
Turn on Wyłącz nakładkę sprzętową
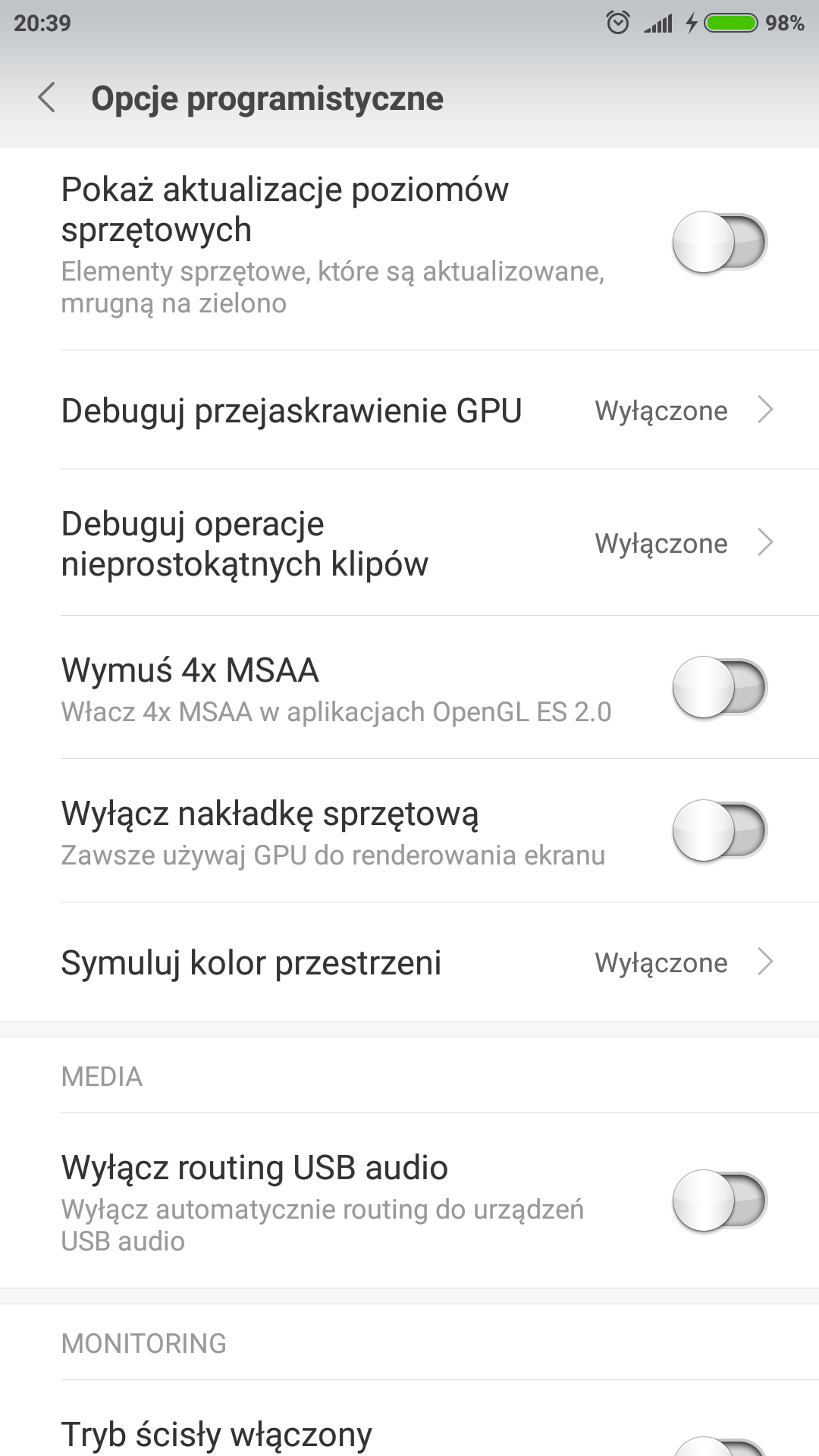click(x=719, y=830)
